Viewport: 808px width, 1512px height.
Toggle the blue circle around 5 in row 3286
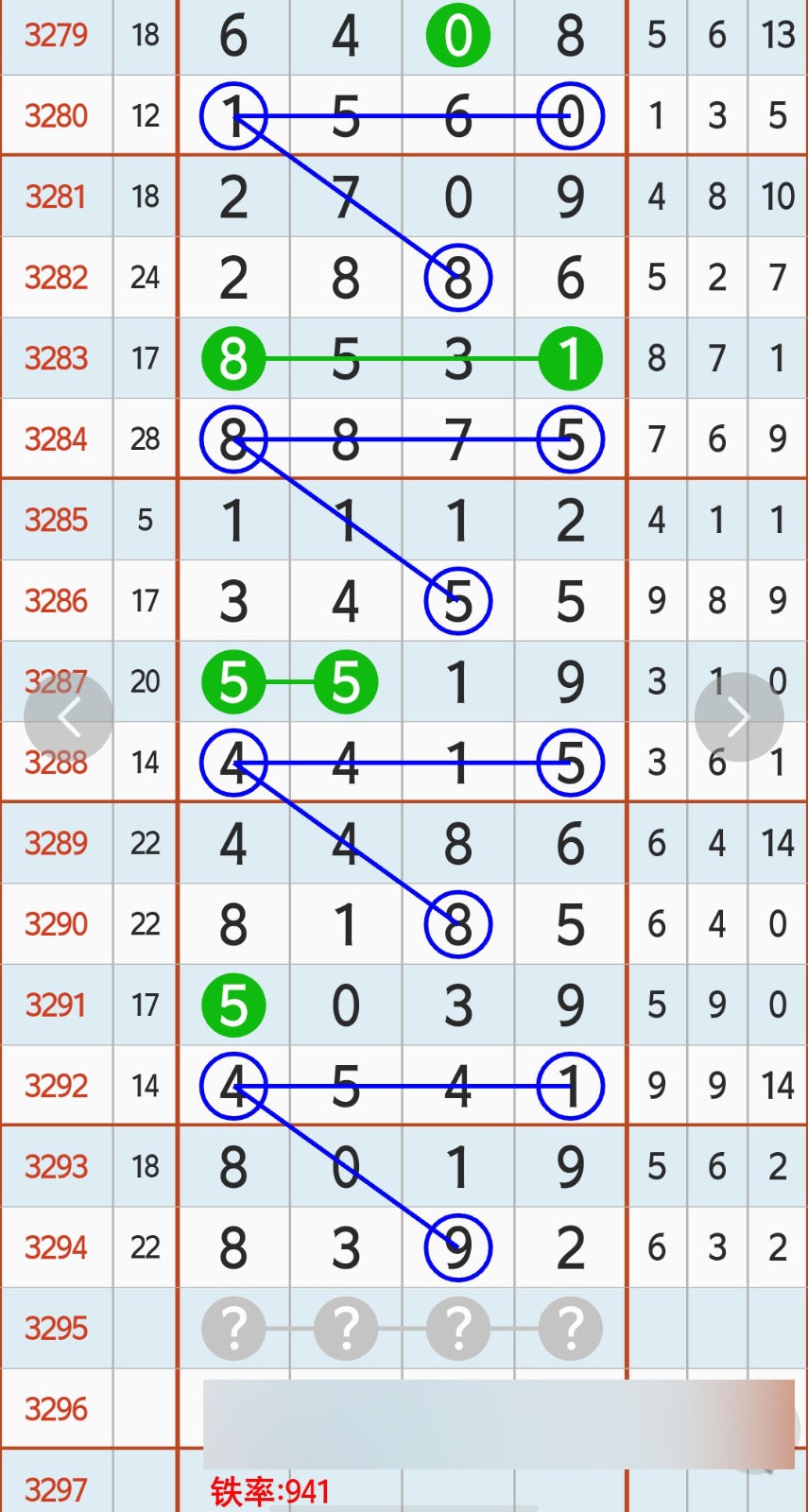pos(457,600)
